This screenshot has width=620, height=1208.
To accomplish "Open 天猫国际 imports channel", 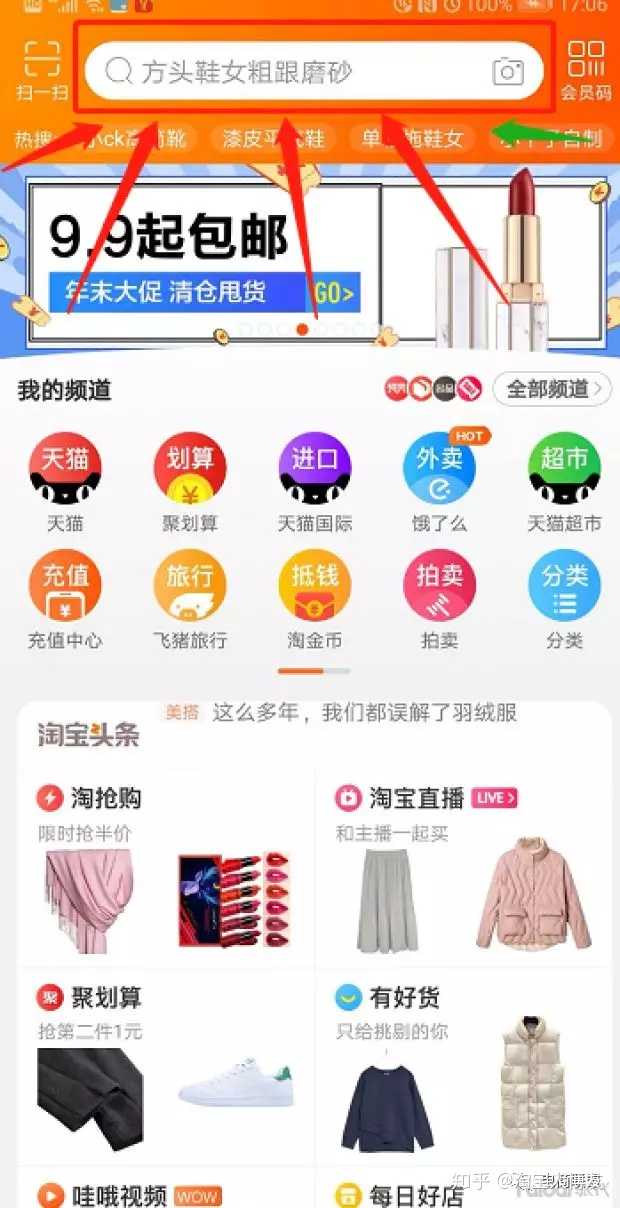I will [315, 477].
